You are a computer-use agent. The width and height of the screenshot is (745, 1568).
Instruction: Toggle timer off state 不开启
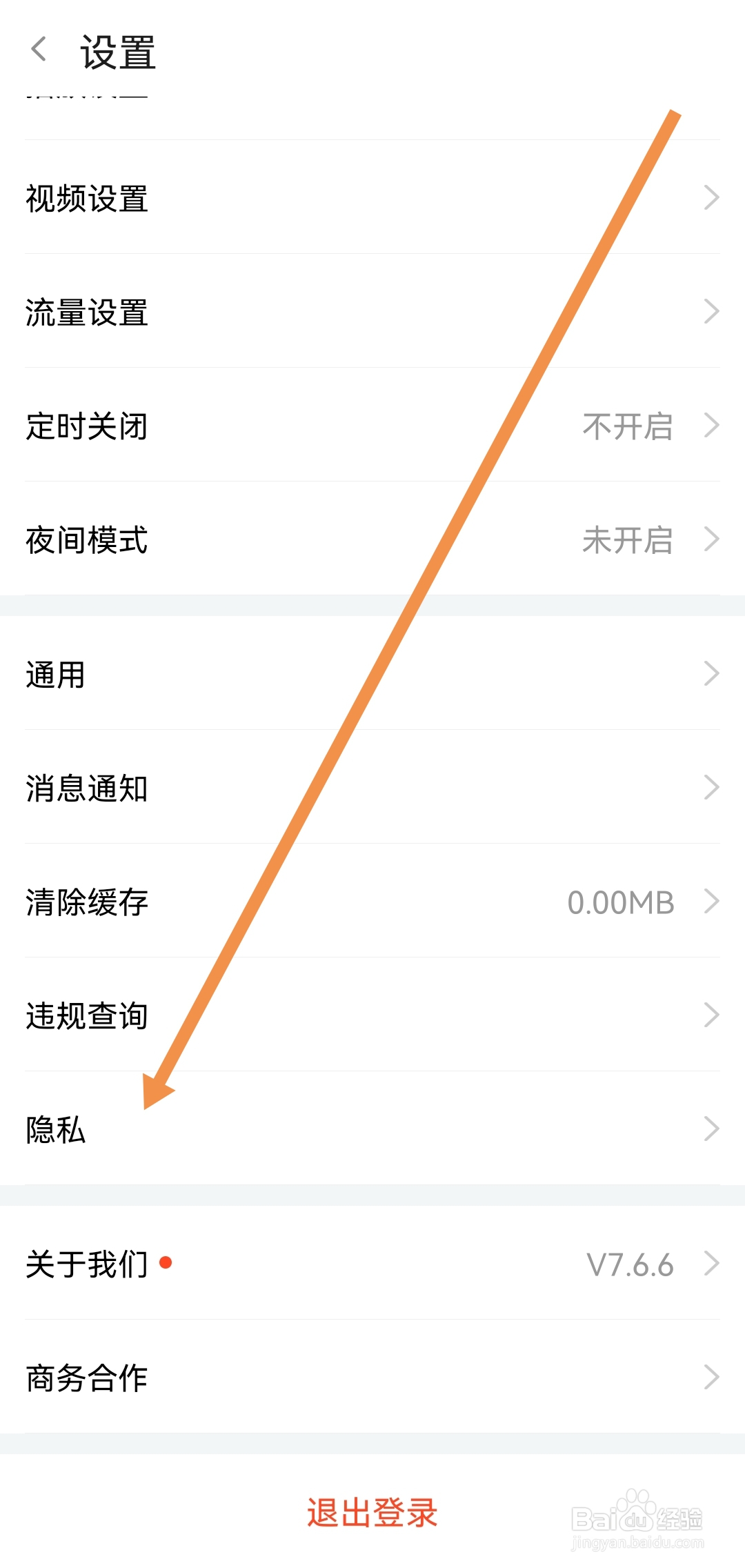(x=628, y=427)
